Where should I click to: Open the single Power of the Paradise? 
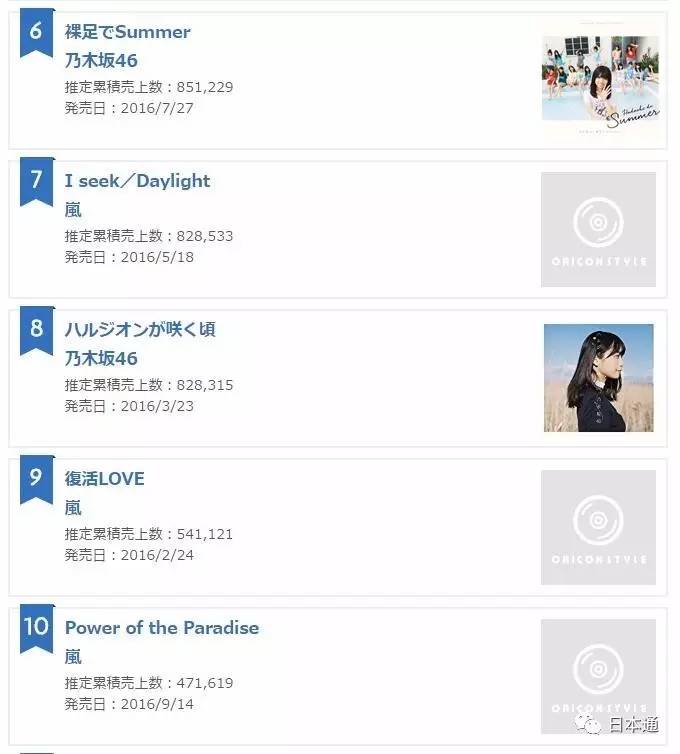[x=161, y=628]
